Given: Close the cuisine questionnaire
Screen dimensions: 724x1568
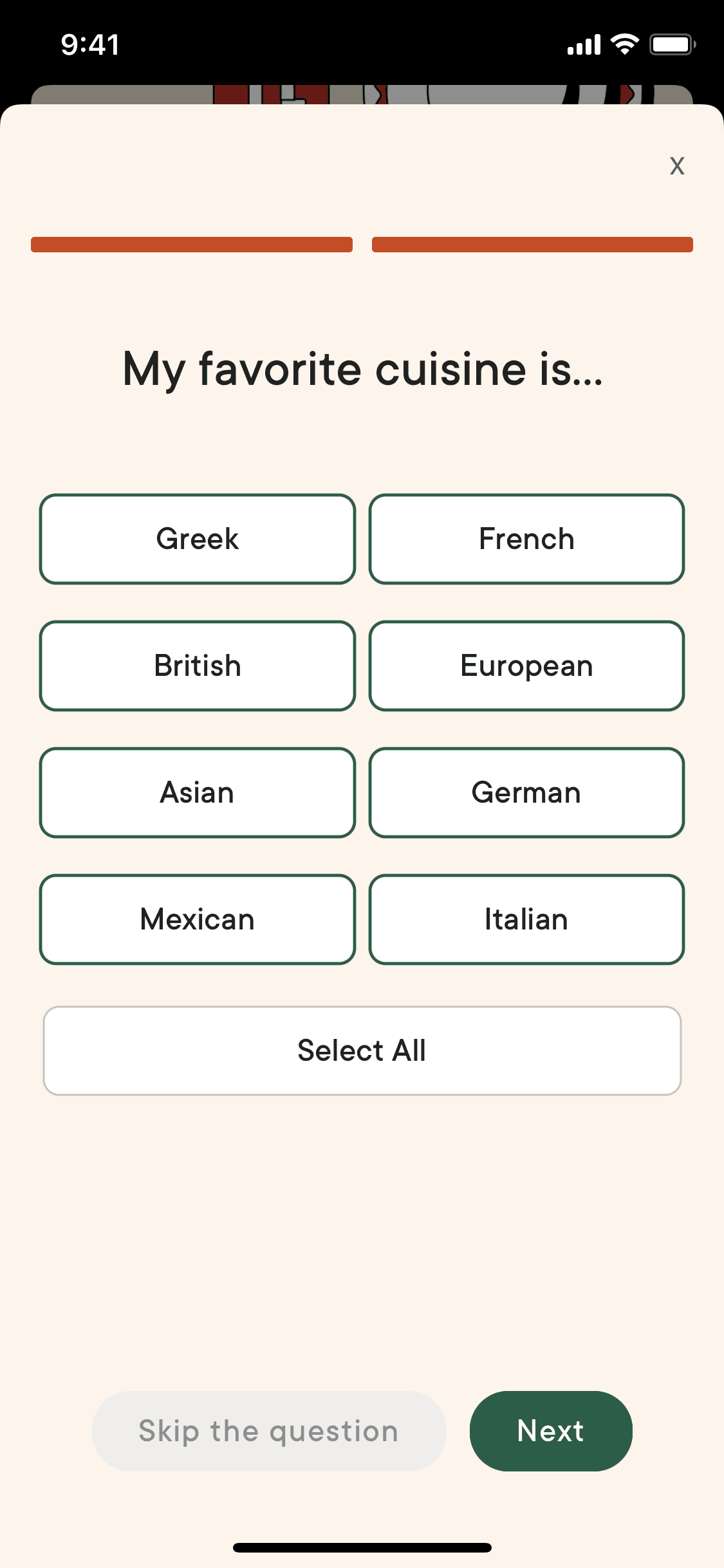Looking at the screenshot, I should (x=676, y=166).
